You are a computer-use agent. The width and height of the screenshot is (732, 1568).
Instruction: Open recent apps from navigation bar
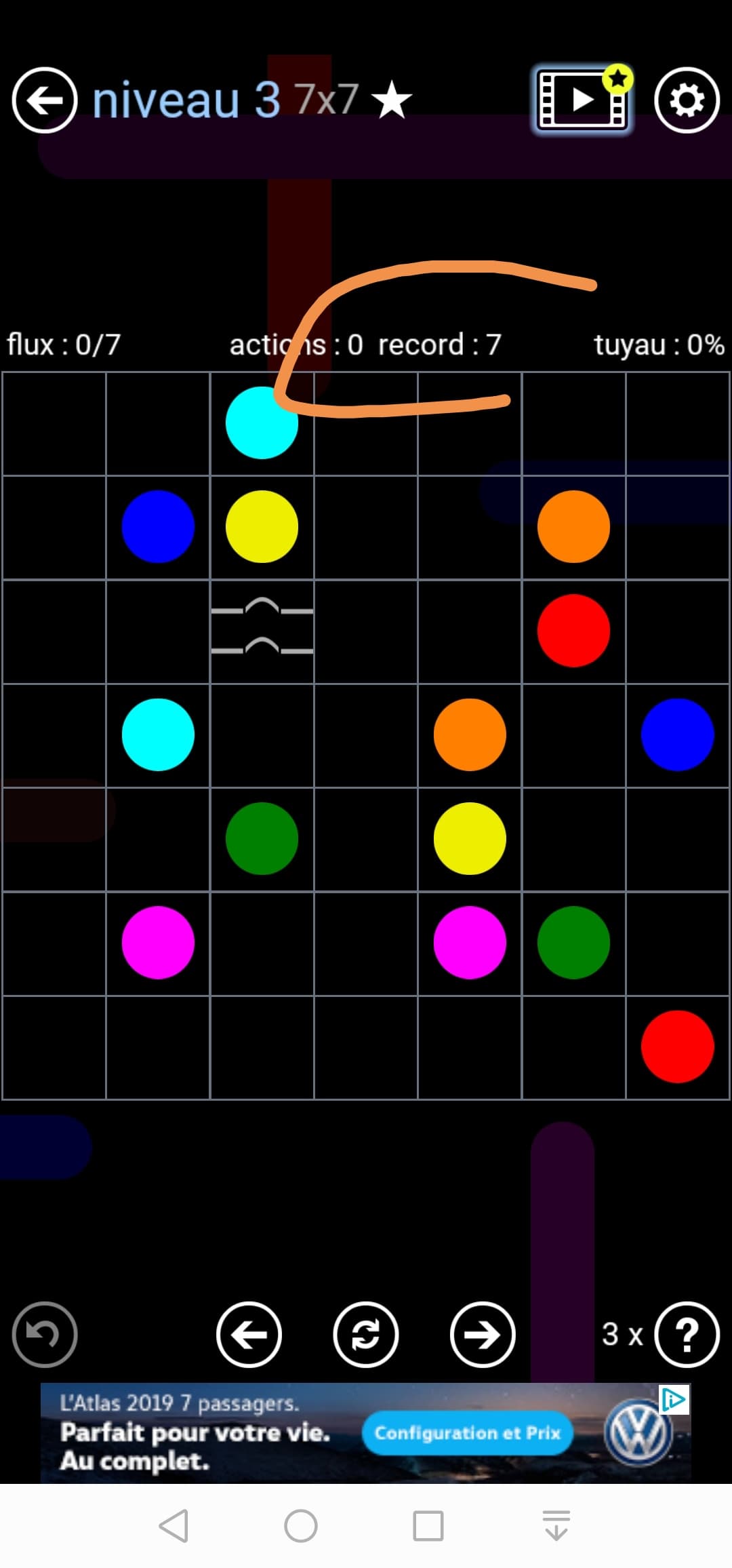click(428, 1526)
